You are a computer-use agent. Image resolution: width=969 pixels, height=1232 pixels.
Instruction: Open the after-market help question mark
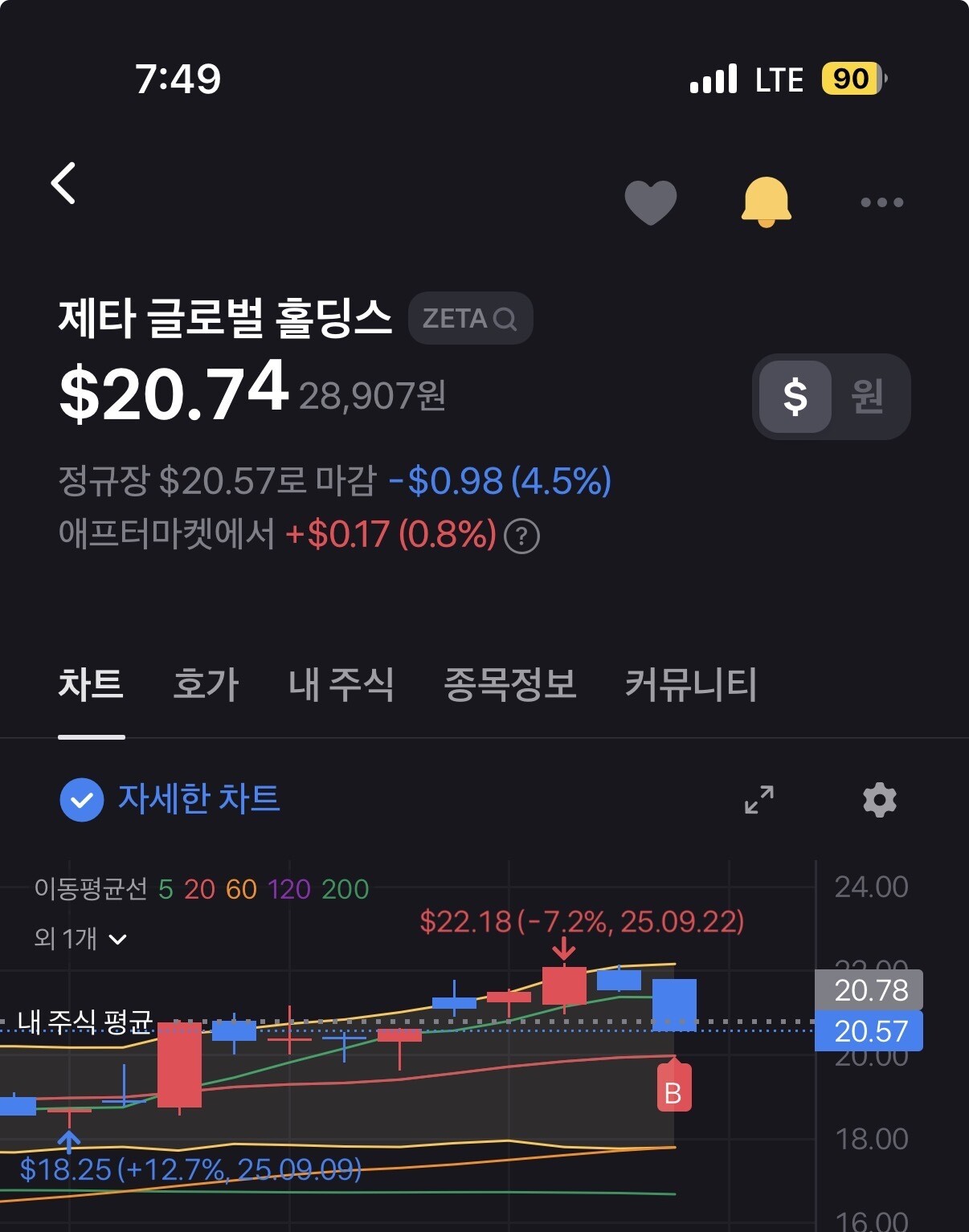click(521, 536)
